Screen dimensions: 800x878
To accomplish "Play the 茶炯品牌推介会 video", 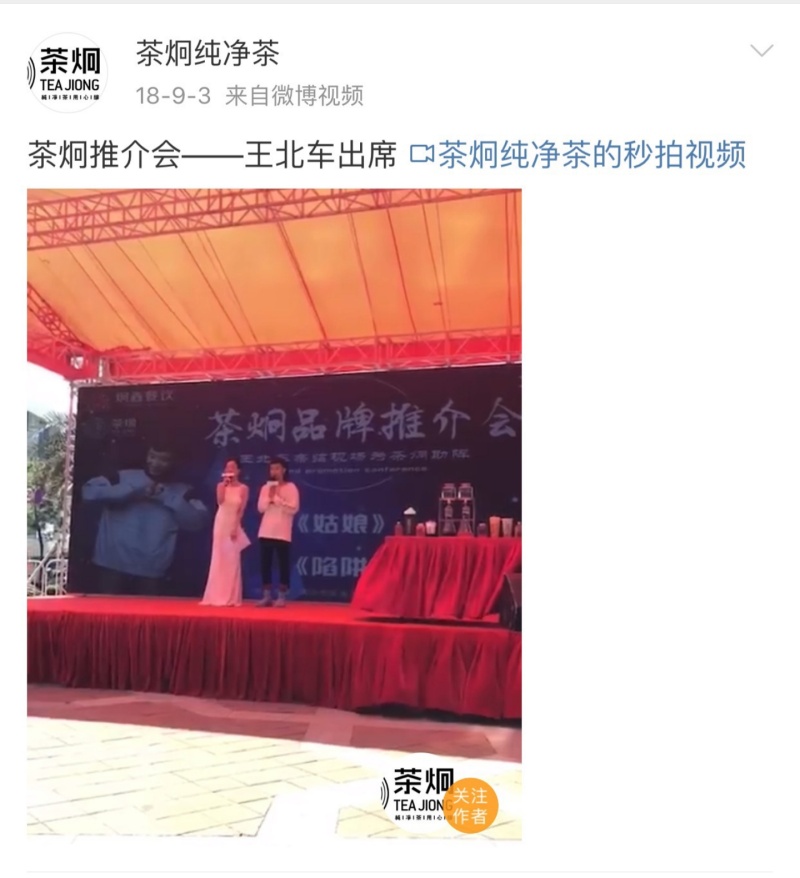I will click(x=274, y=500).
